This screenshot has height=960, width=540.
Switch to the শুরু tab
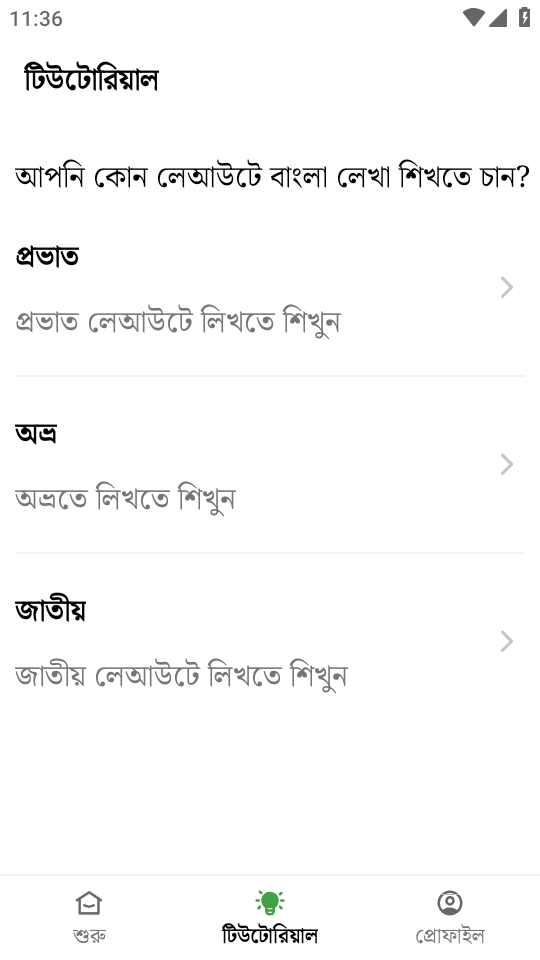click(89, 917)
